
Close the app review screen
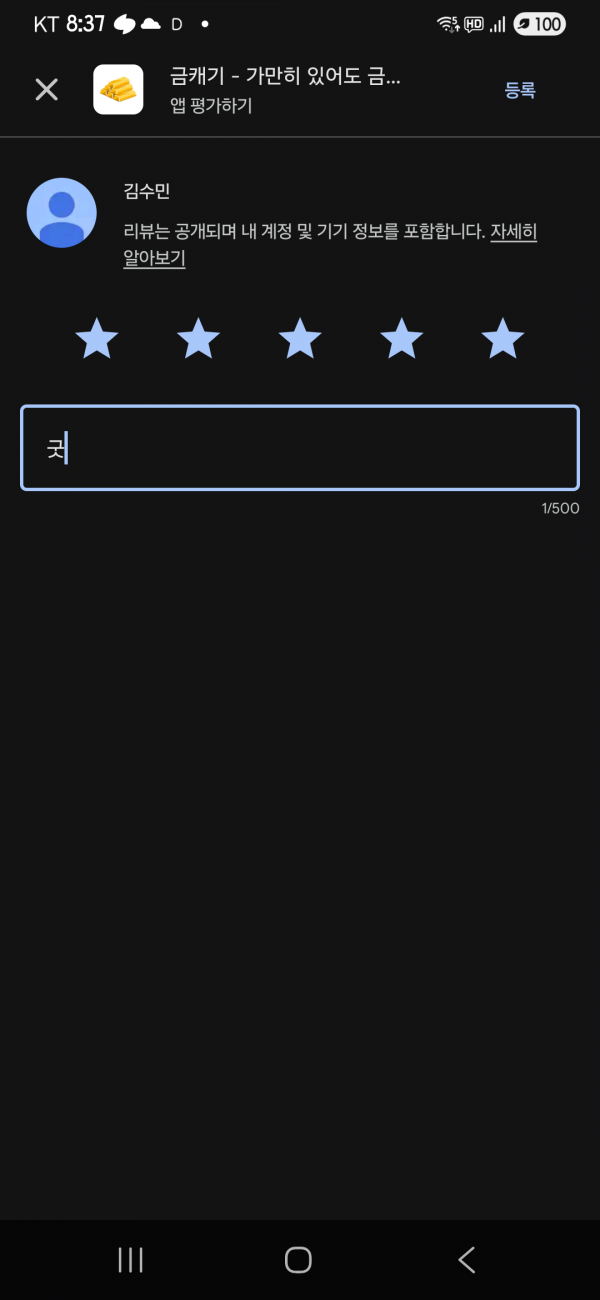(x=47, y=90)
